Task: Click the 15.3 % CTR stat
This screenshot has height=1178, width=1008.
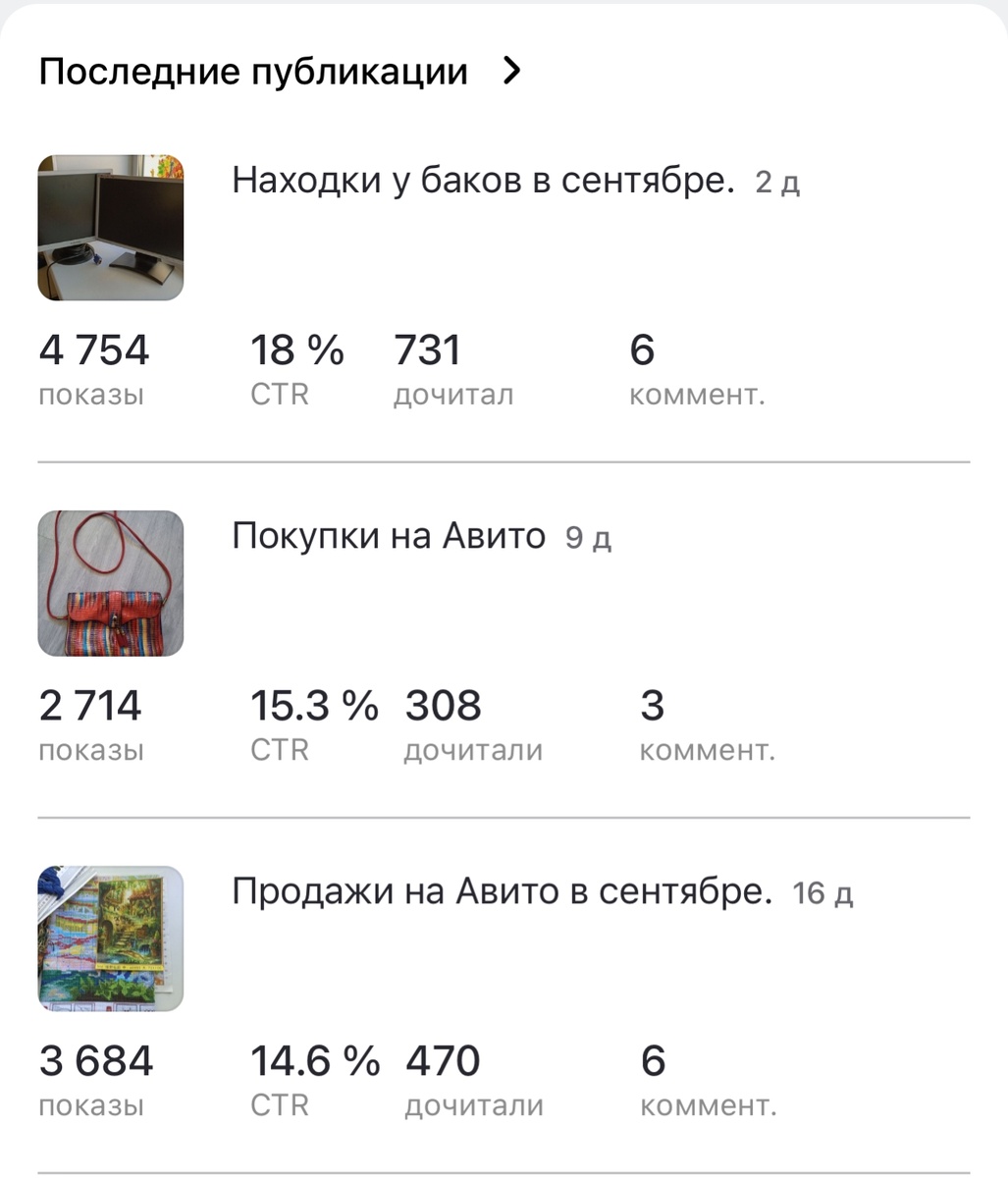Action: 314,723
